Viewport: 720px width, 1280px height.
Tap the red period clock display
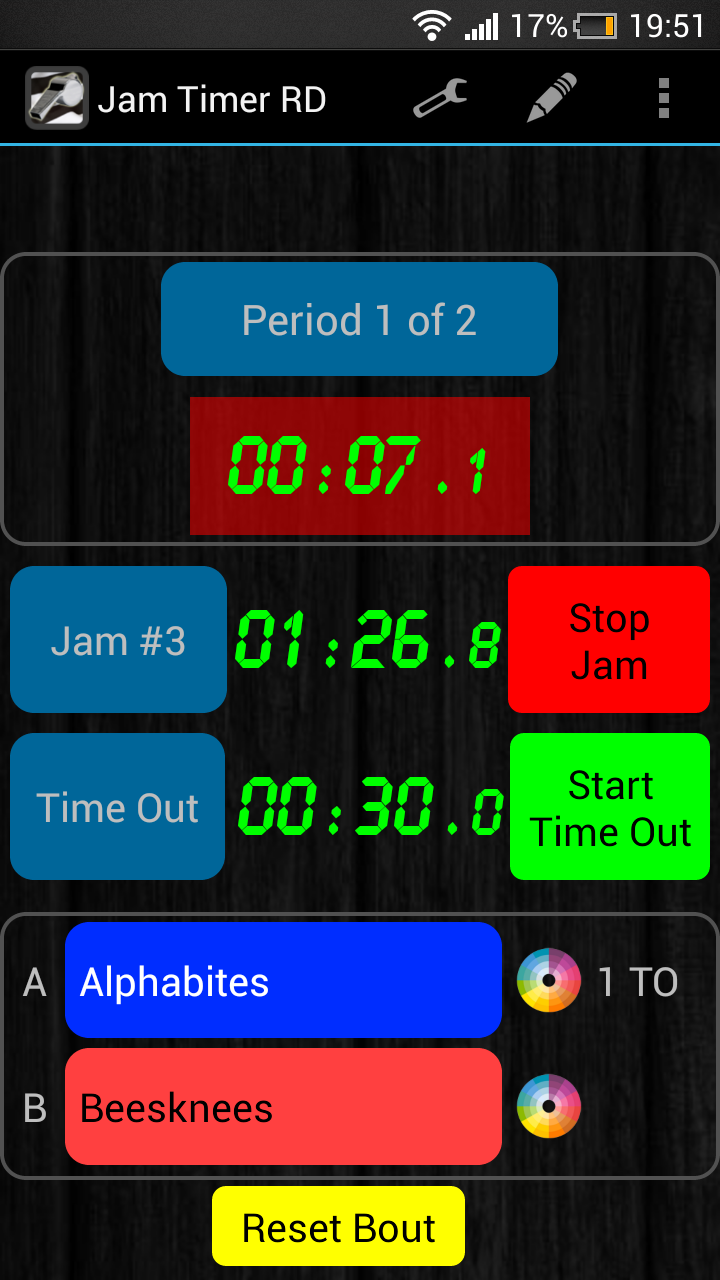coord(360,465)
